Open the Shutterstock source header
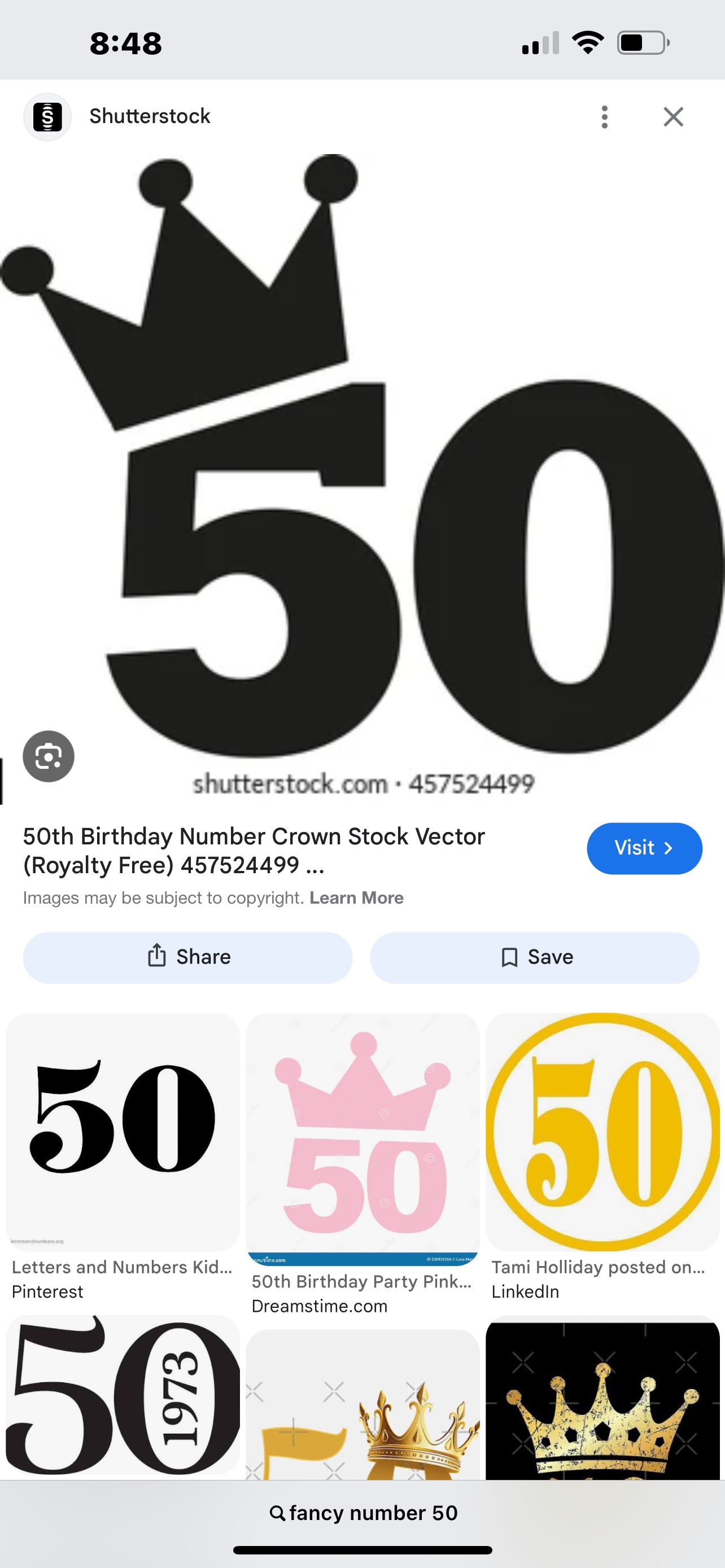Screen dimensions: 725x1568 [x=149, y=116]
